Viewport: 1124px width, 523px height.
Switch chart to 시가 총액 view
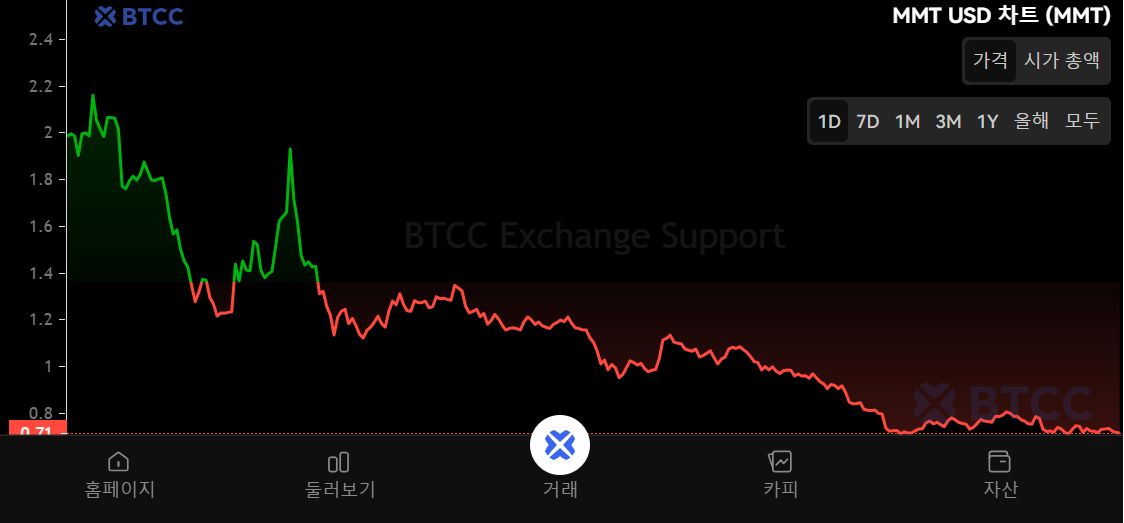coord(1061,61)
